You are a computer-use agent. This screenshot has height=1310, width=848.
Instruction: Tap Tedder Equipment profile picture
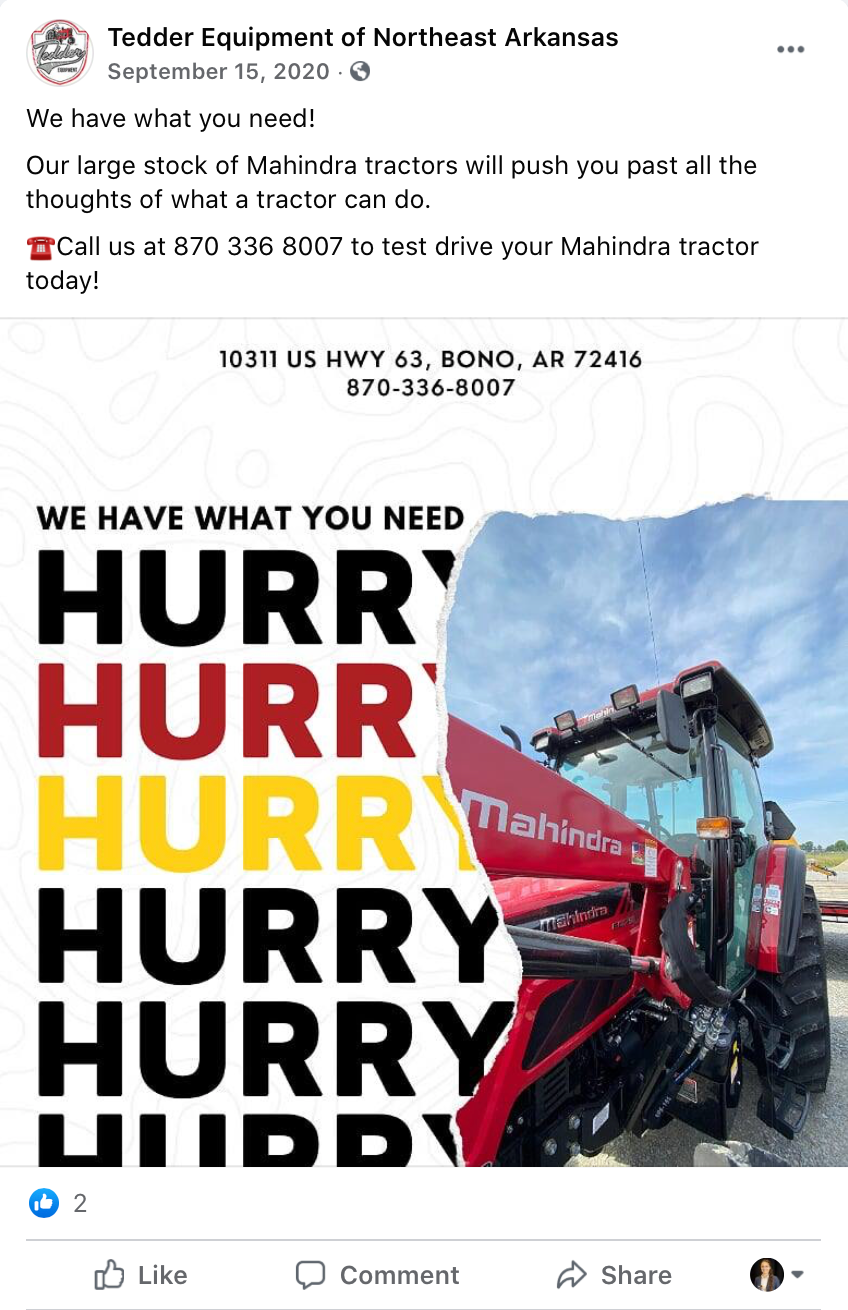tap(59, 52)
